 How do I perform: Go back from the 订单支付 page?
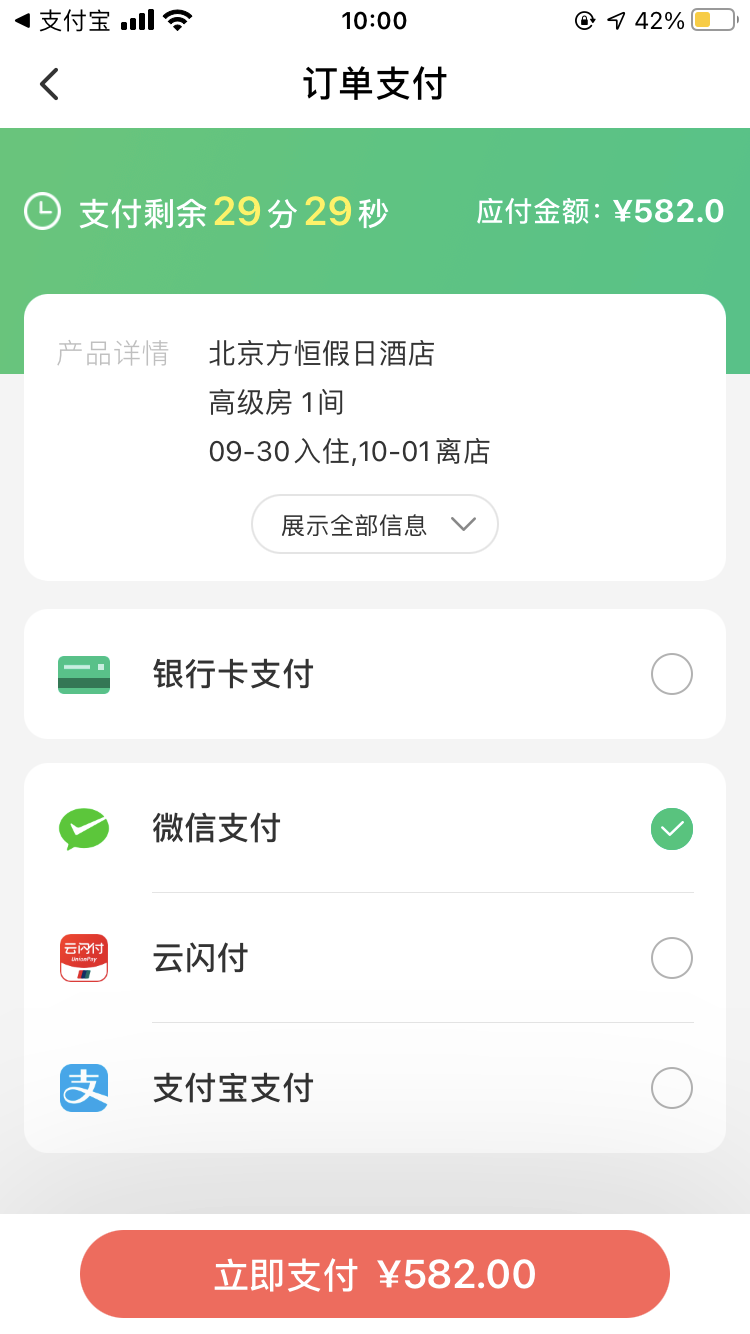coord(49,84)
